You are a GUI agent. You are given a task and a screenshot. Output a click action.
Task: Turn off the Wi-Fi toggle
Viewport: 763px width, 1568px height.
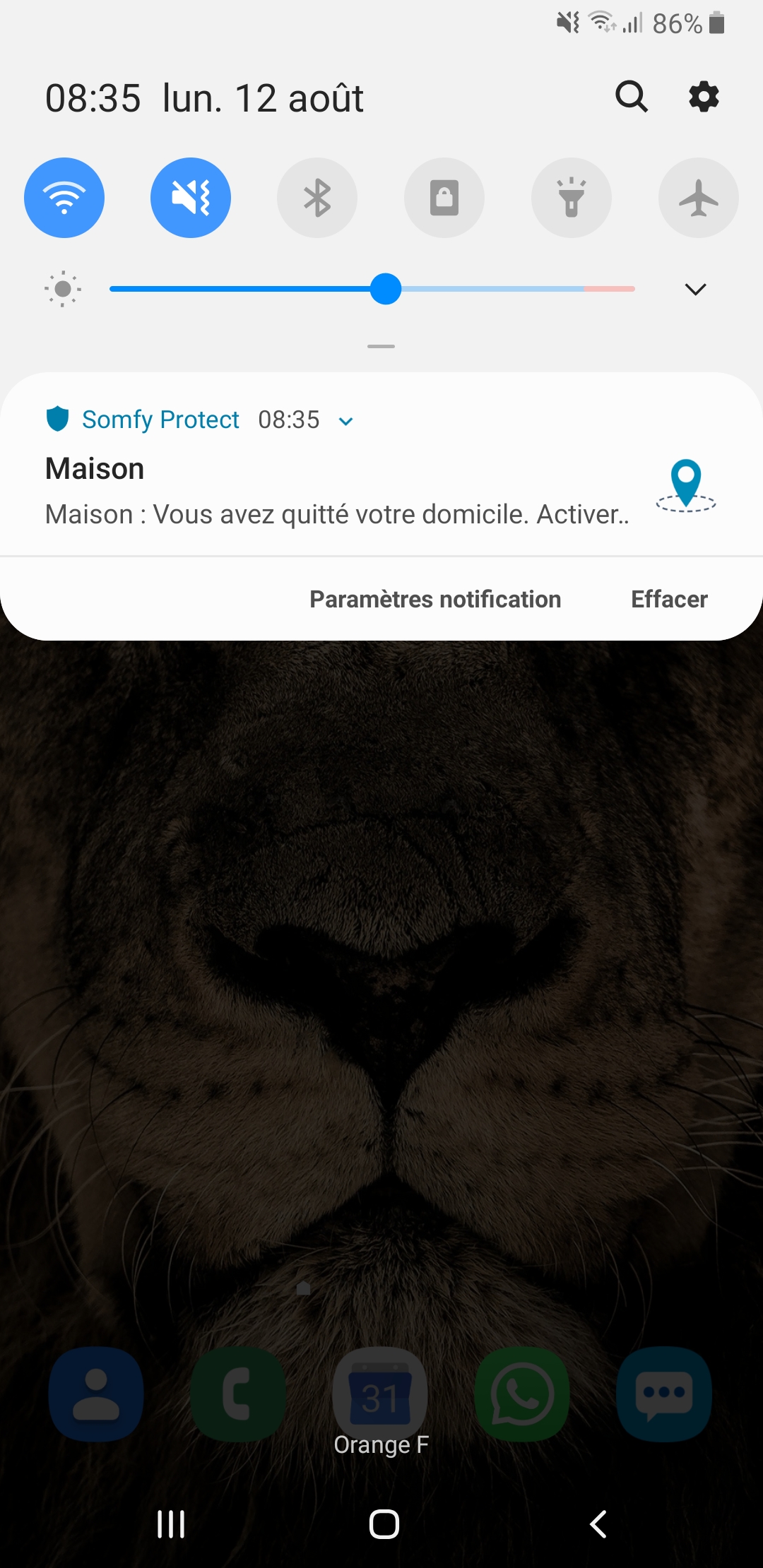click(64, 198)
